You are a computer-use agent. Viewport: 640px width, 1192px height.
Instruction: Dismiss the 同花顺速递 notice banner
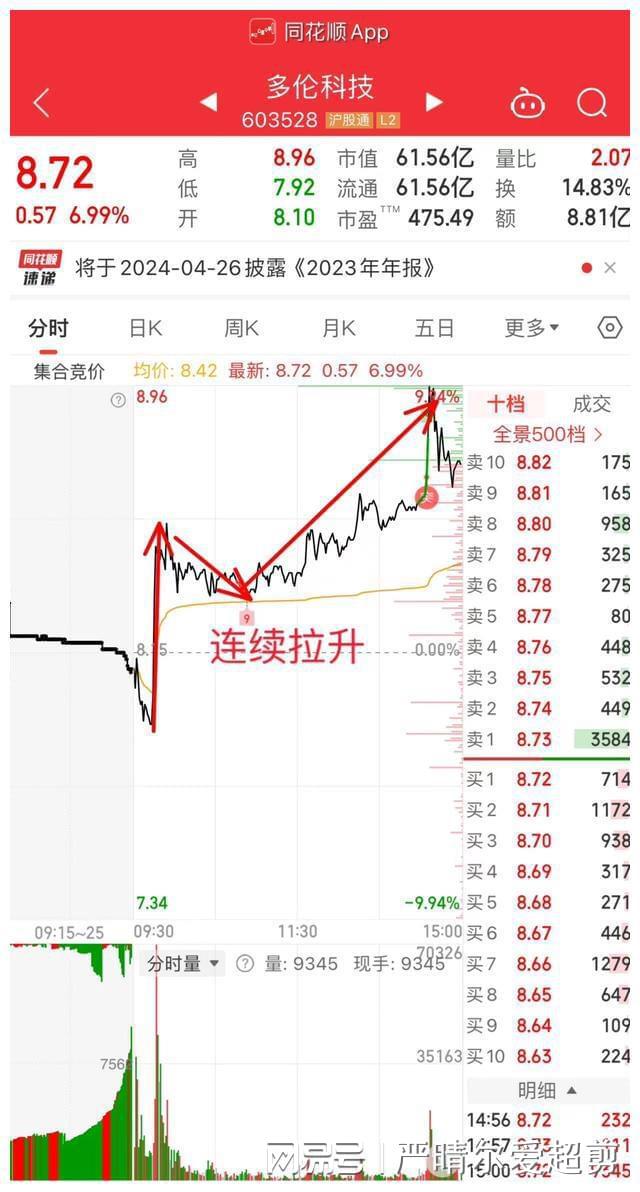(x=610, y=268)
